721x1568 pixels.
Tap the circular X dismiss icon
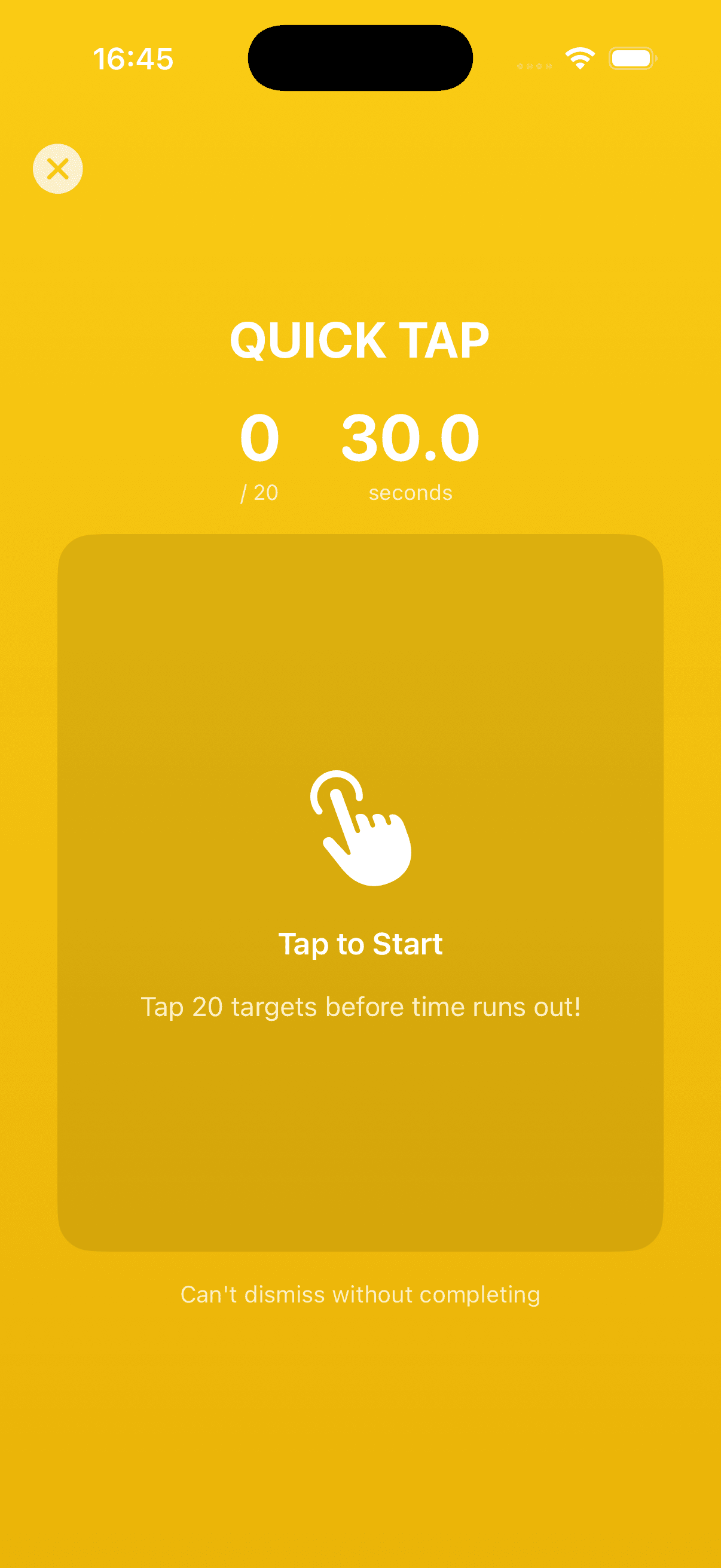pyautogui.click(x=57, y=169)
